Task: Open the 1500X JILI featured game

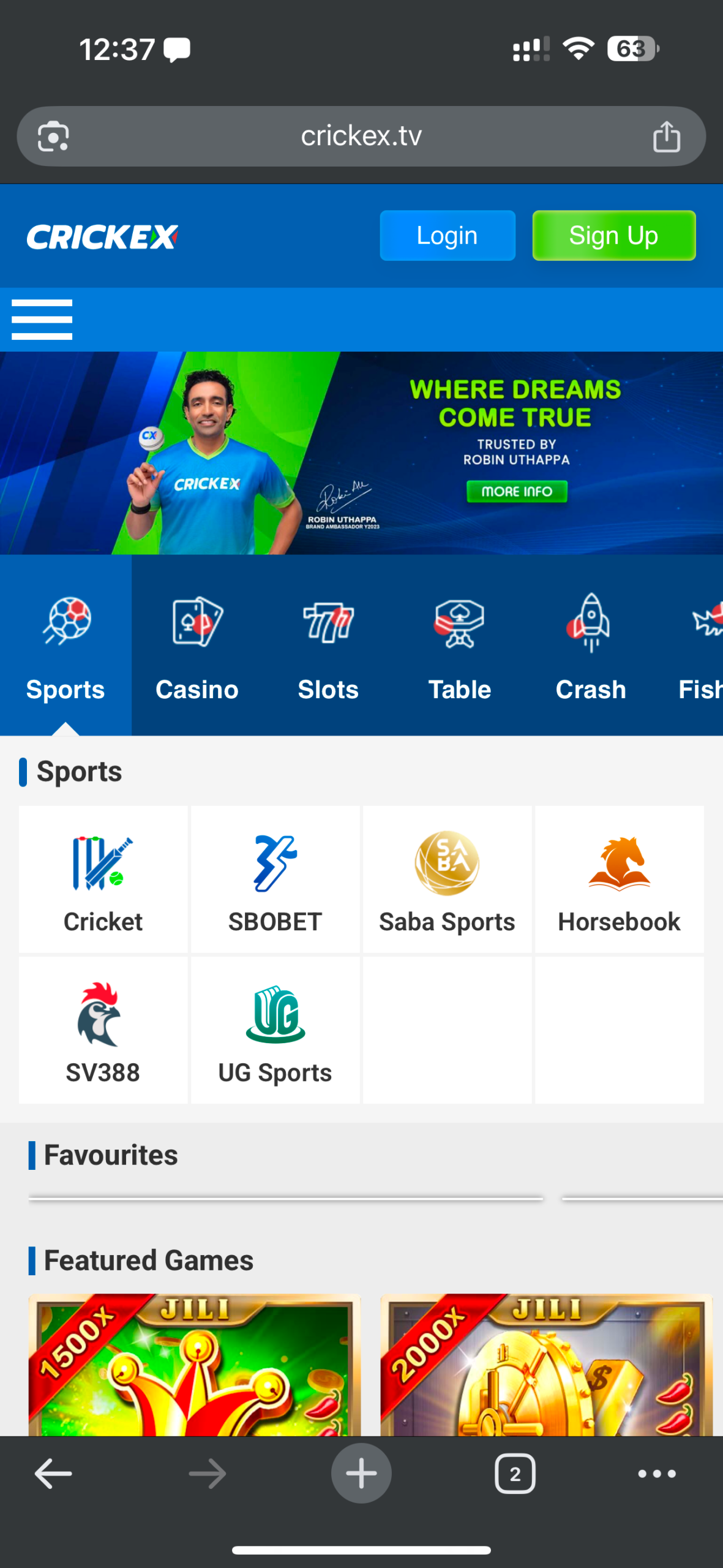Action: point(194,1365)
